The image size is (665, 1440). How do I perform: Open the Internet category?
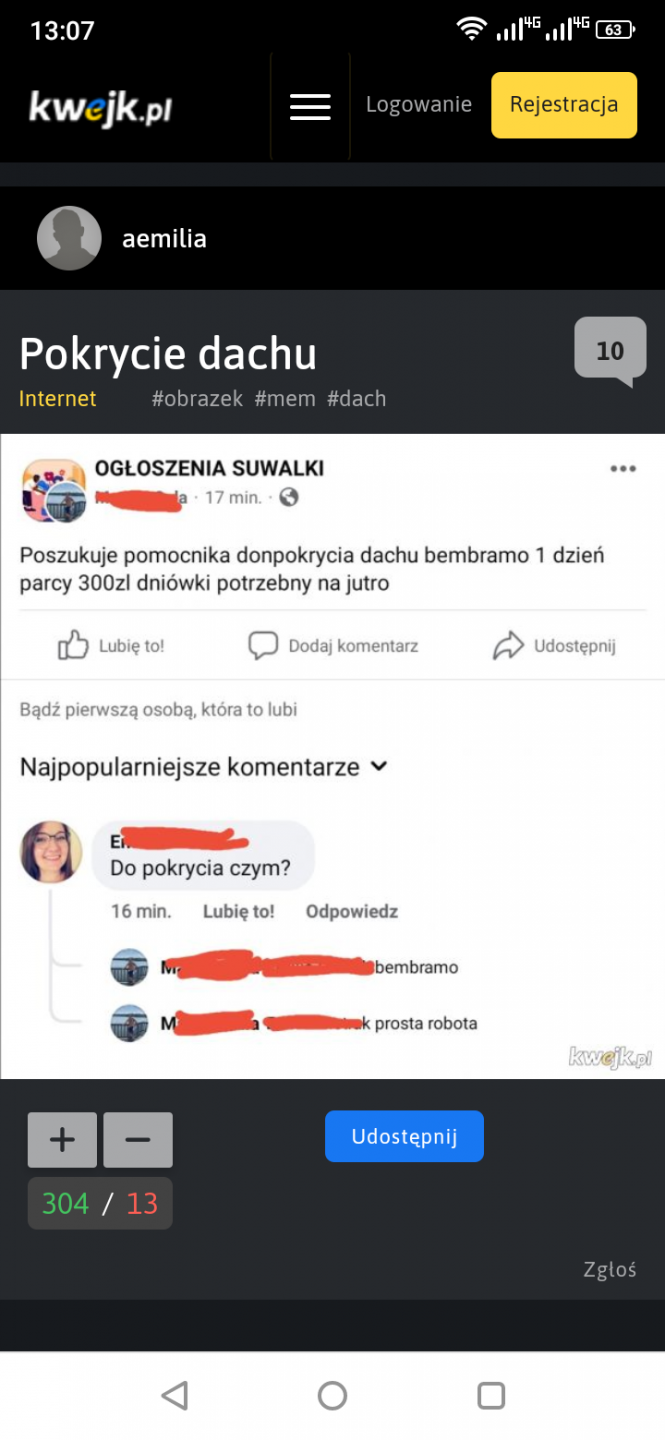(58, 399)
